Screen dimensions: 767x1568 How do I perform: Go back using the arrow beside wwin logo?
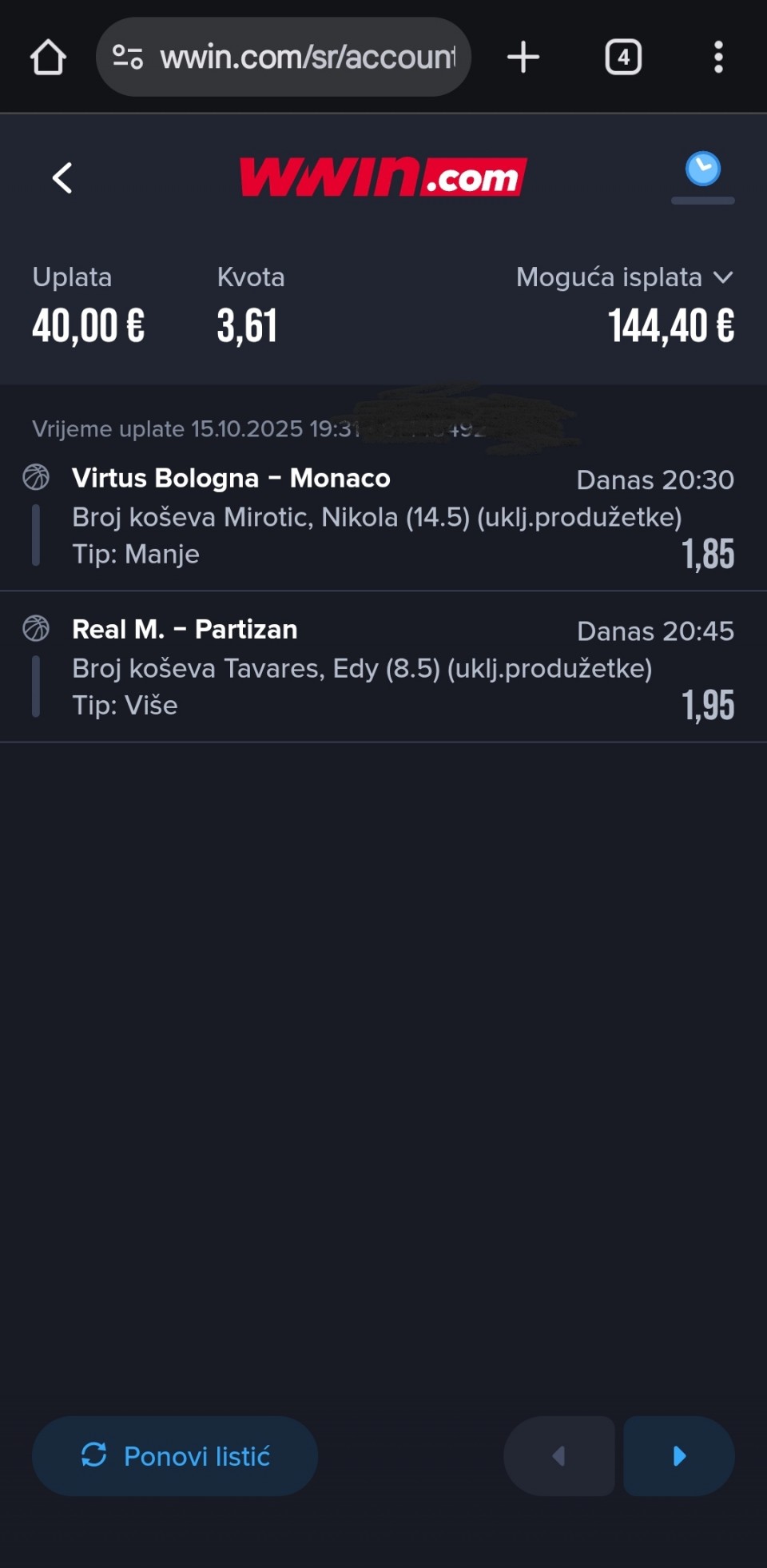coord(62,177)
